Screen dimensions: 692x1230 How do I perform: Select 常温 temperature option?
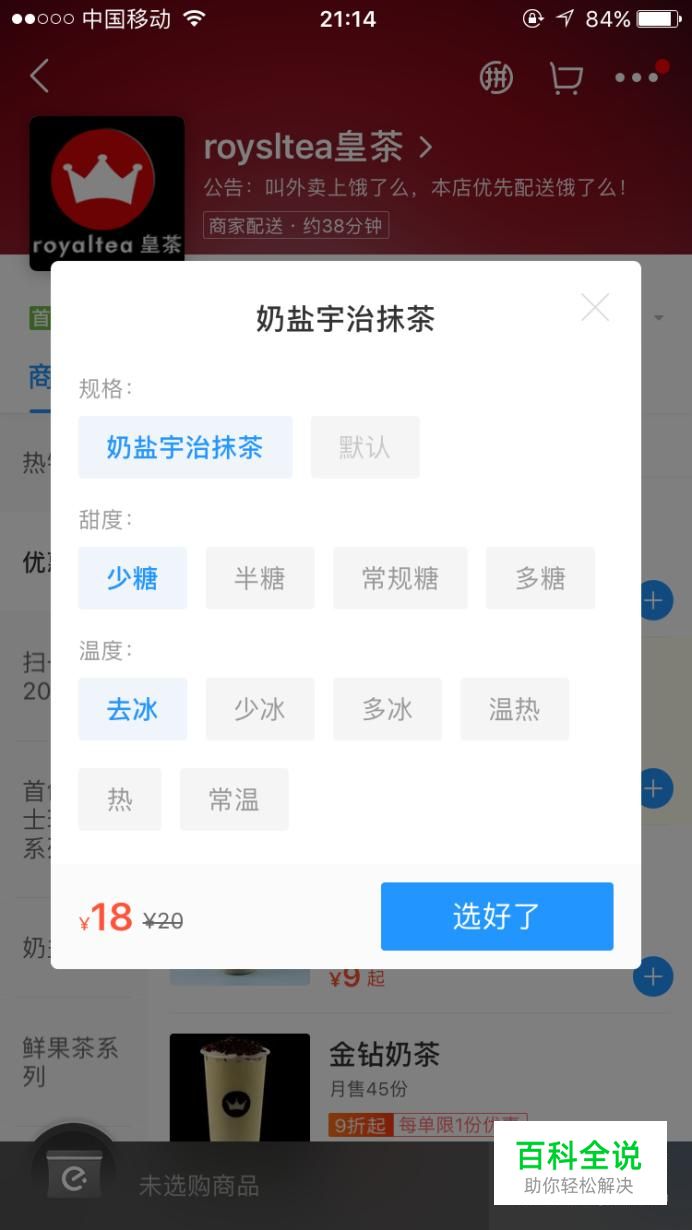[x=234, y=799]
